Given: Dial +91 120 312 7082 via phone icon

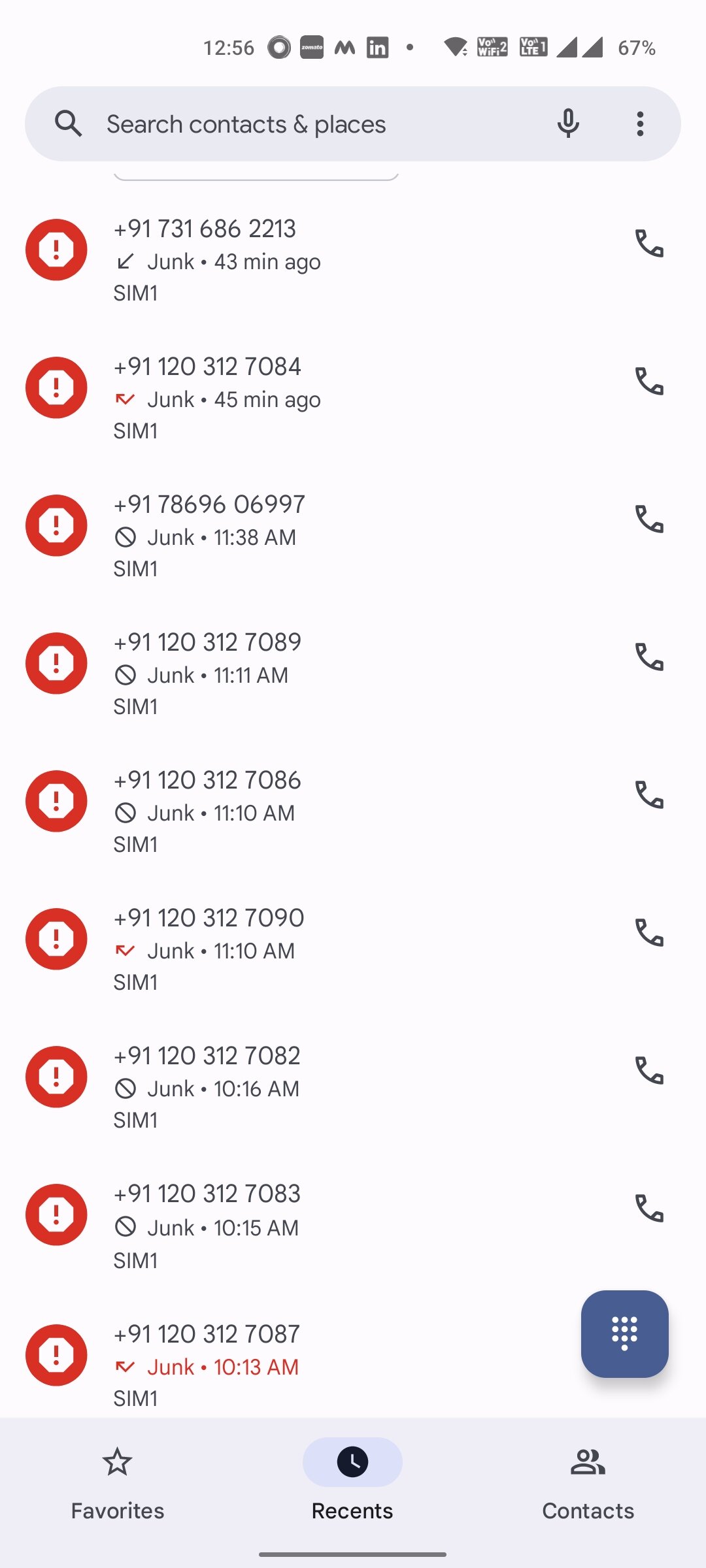Looking at the screenshot, I should point(649,1071).
